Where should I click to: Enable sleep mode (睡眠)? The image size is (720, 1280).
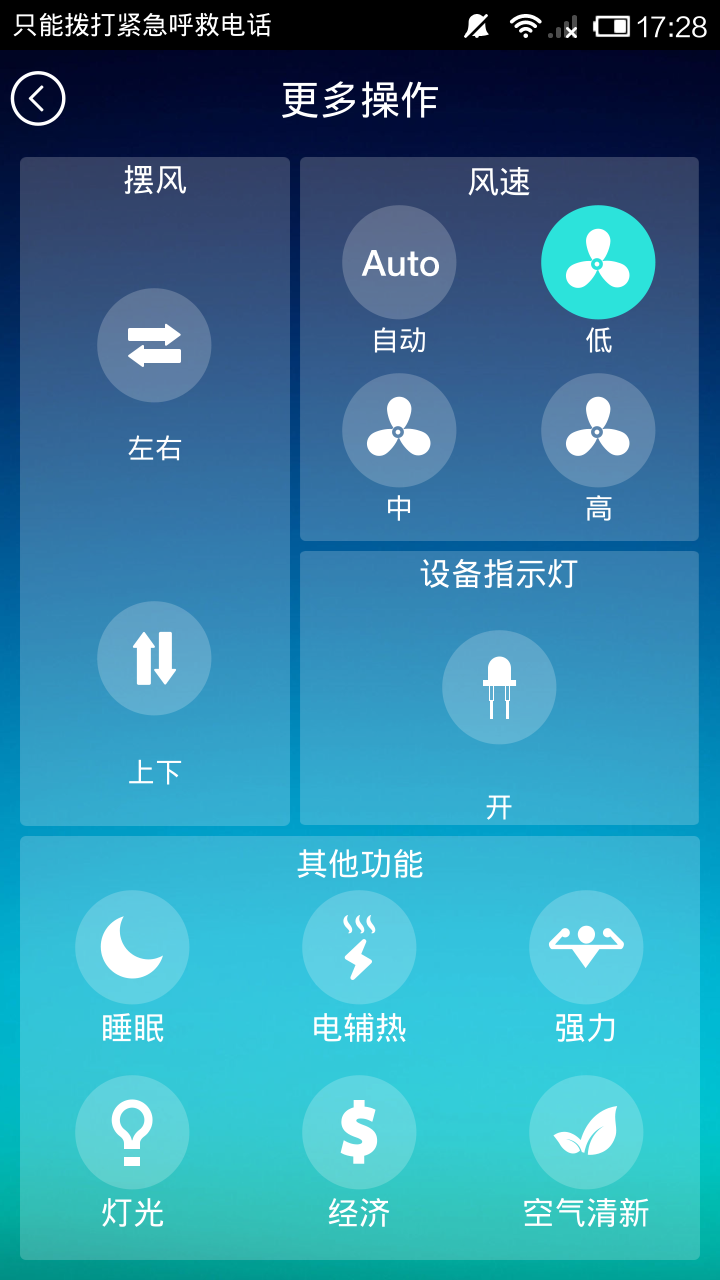[x=132, y=947]
